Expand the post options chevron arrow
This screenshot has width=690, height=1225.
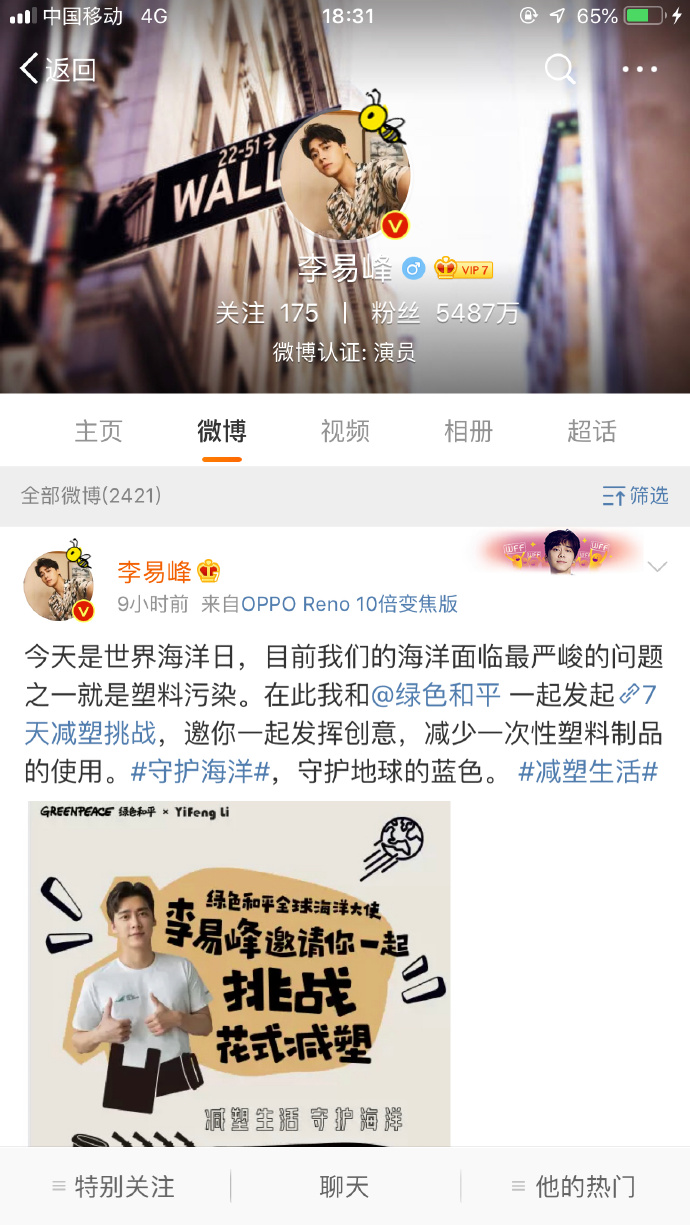(657, 567)
